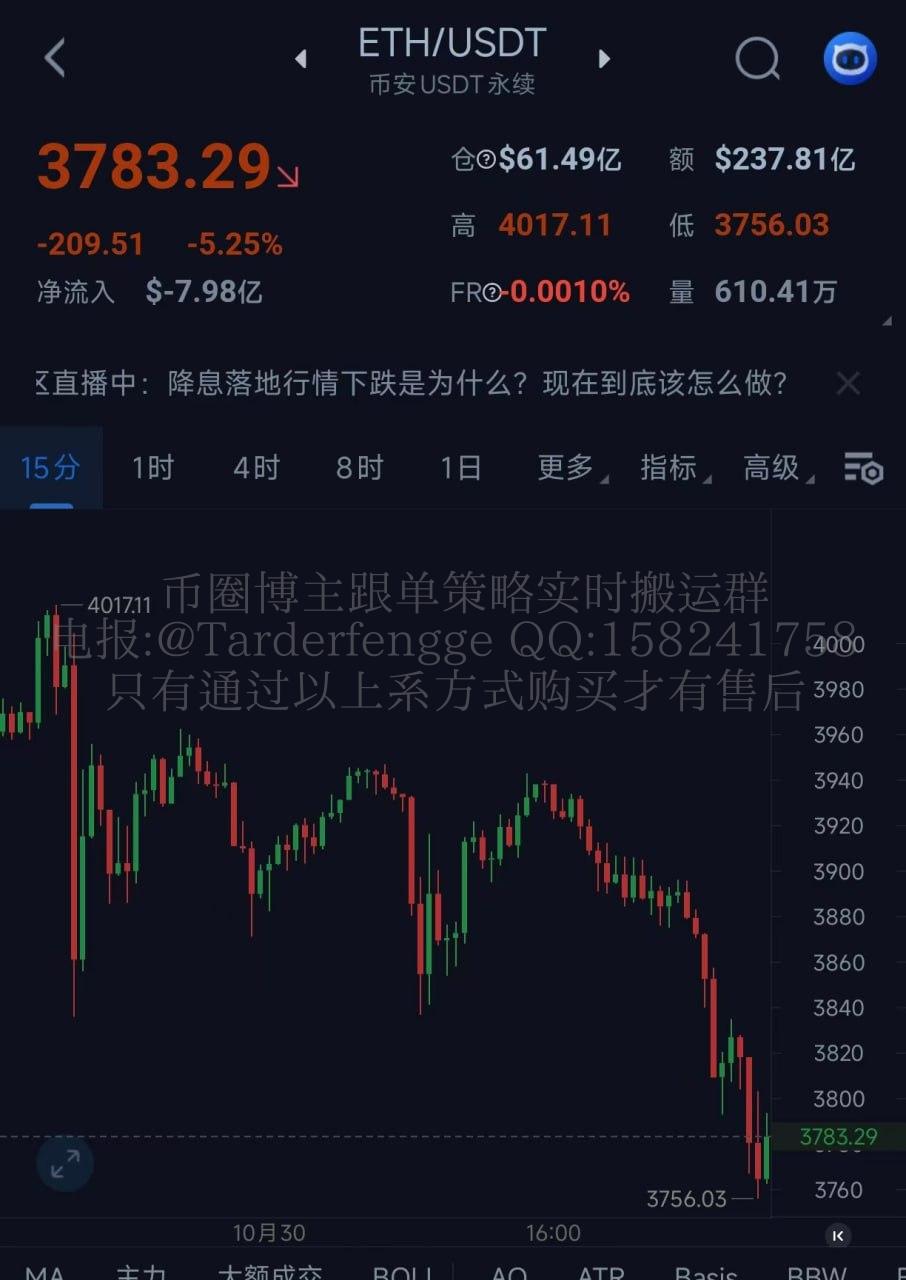Screen dimensions: 906x1280
Task: Dismiss the live stream banner
Action: coord(848,383)
